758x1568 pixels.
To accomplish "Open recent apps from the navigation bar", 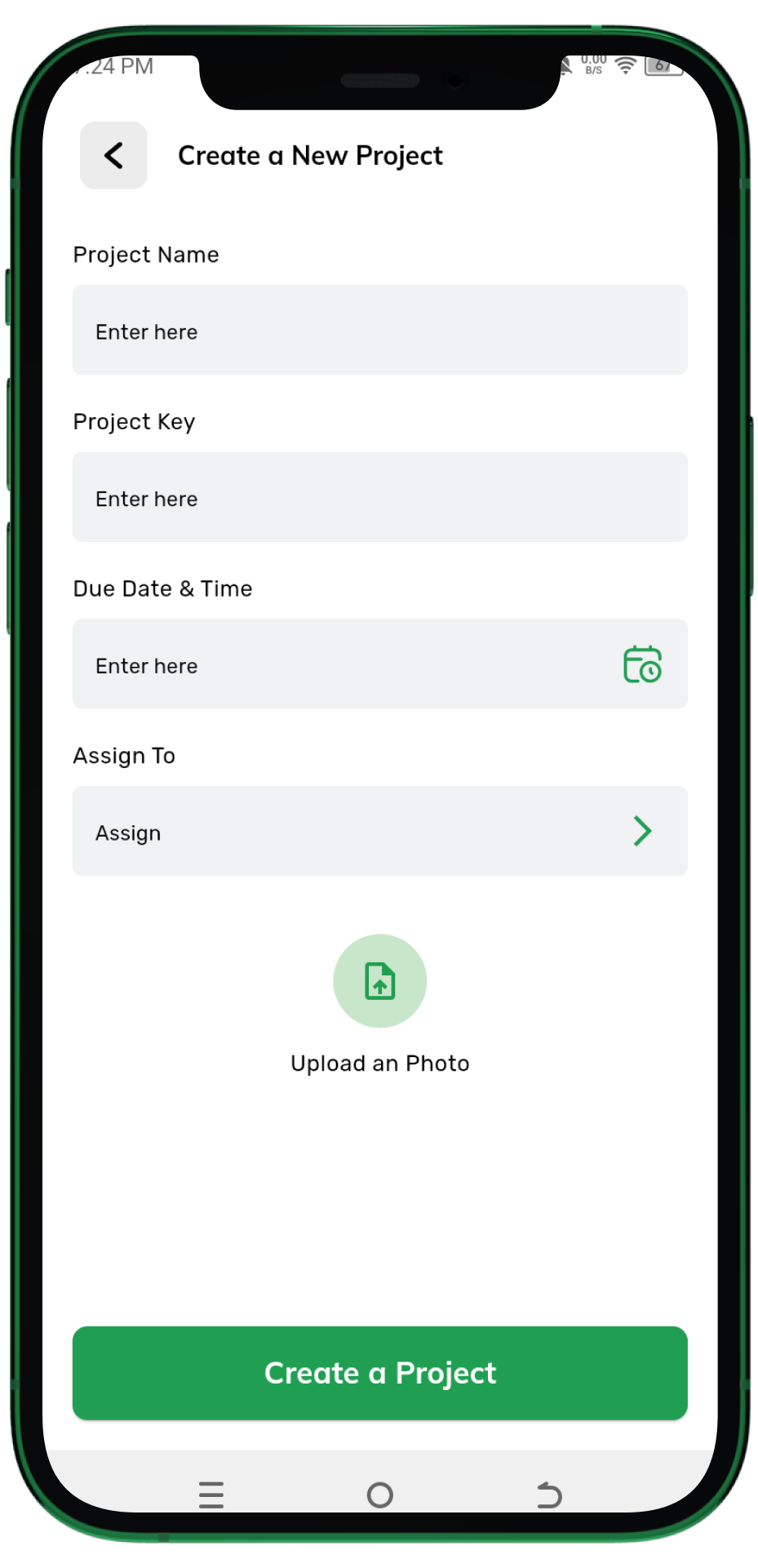I will 211,1495.
